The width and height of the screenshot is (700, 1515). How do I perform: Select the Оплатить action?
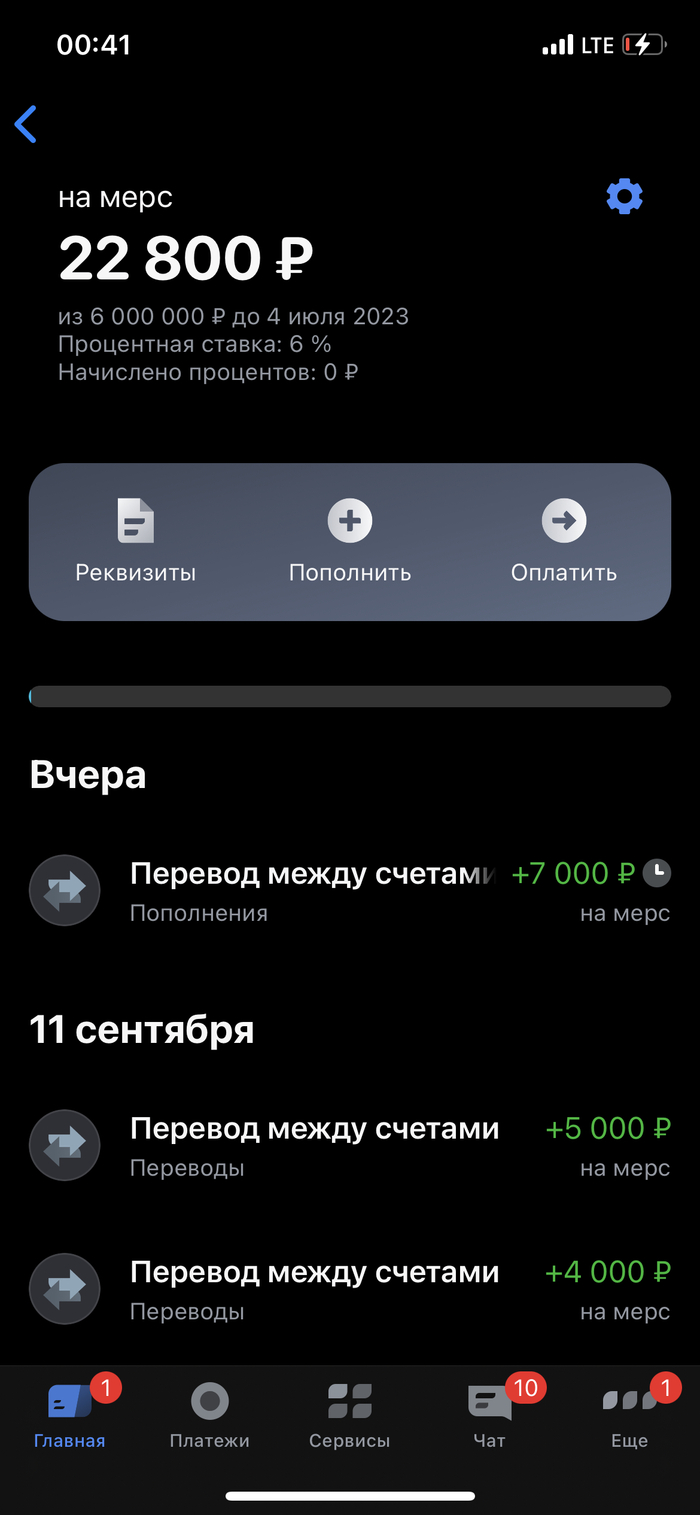[564, 542]
